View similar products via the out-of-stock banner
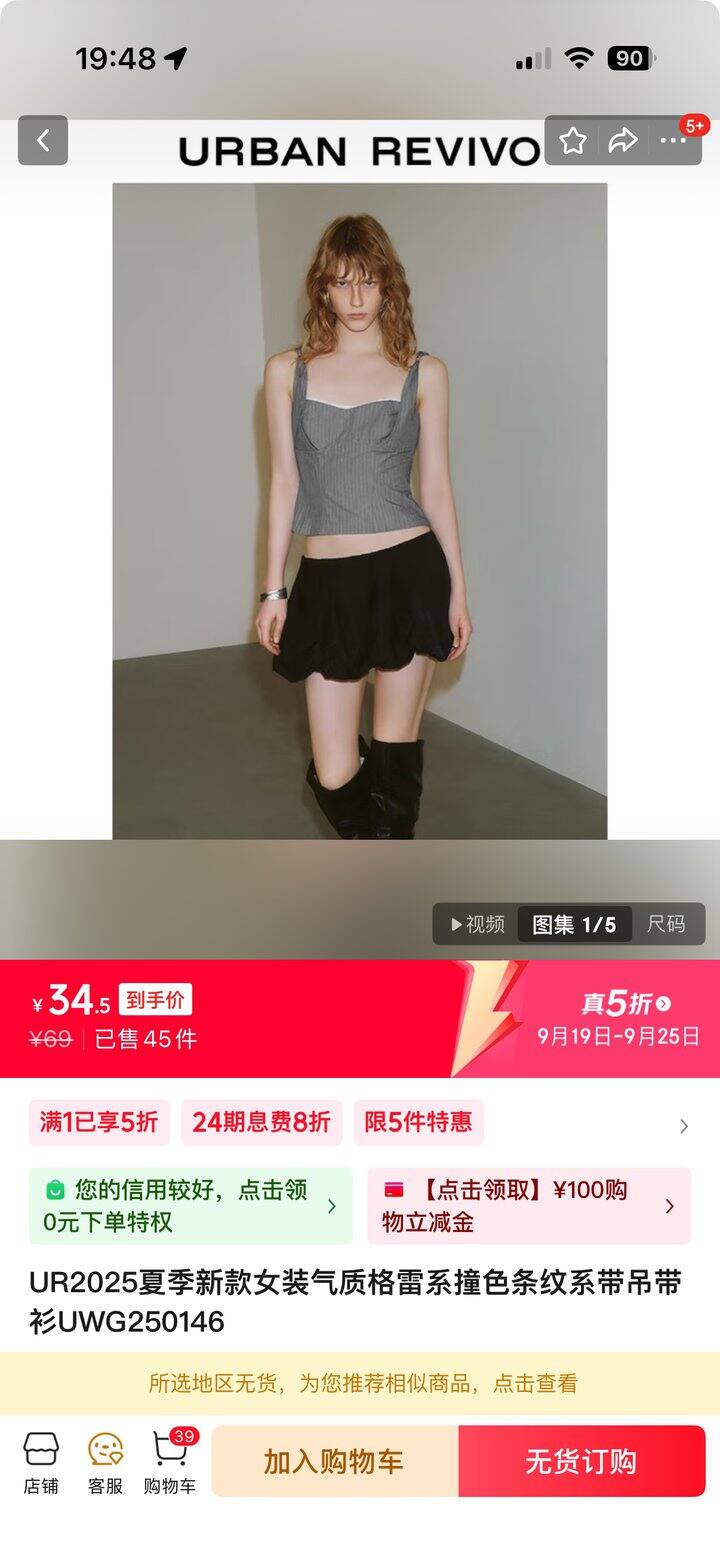Viewport: 720px width, 1565px height. click(360, 1384)
